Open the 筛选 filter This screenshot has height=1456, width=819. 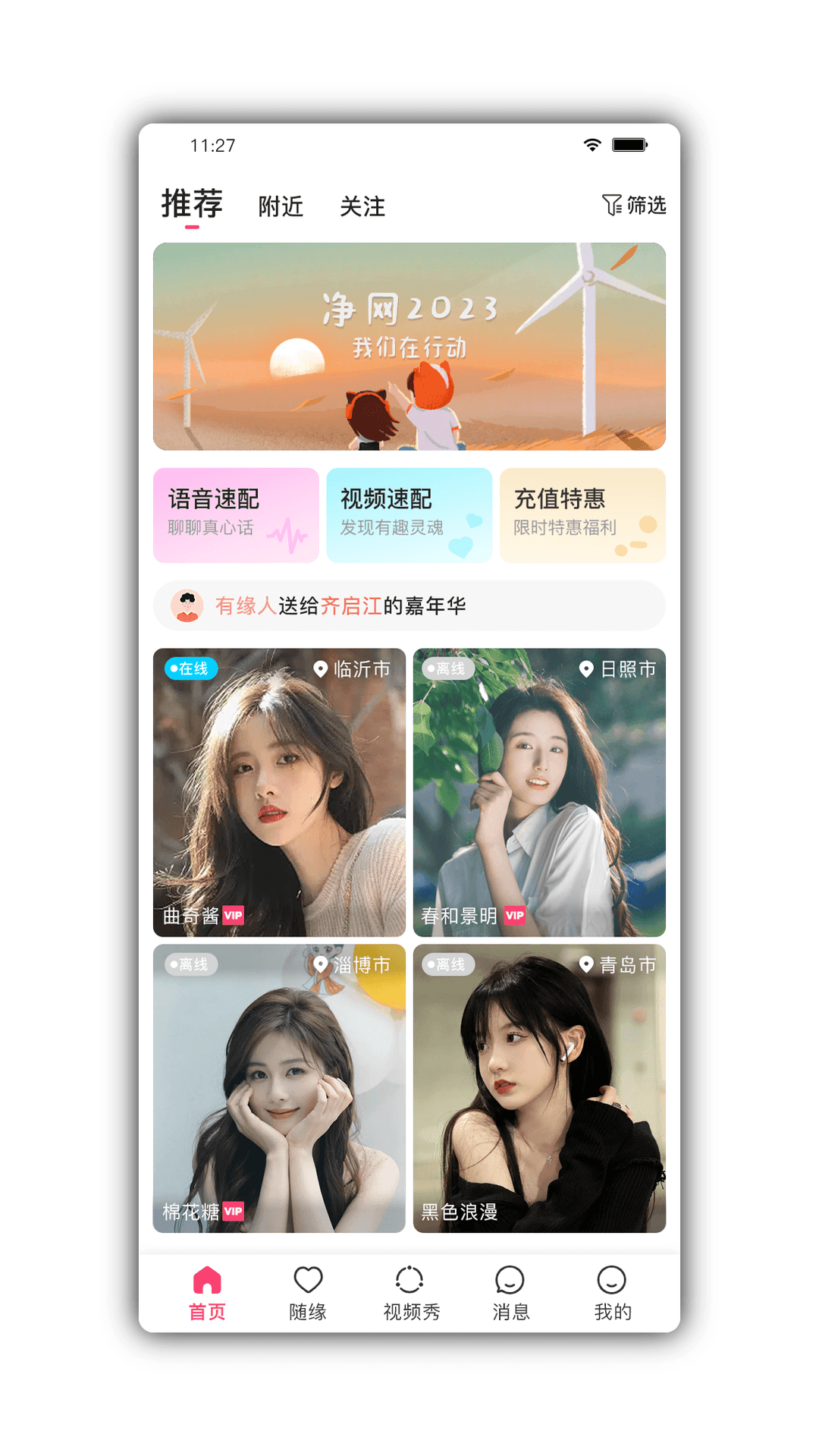[x=634, y=205]
